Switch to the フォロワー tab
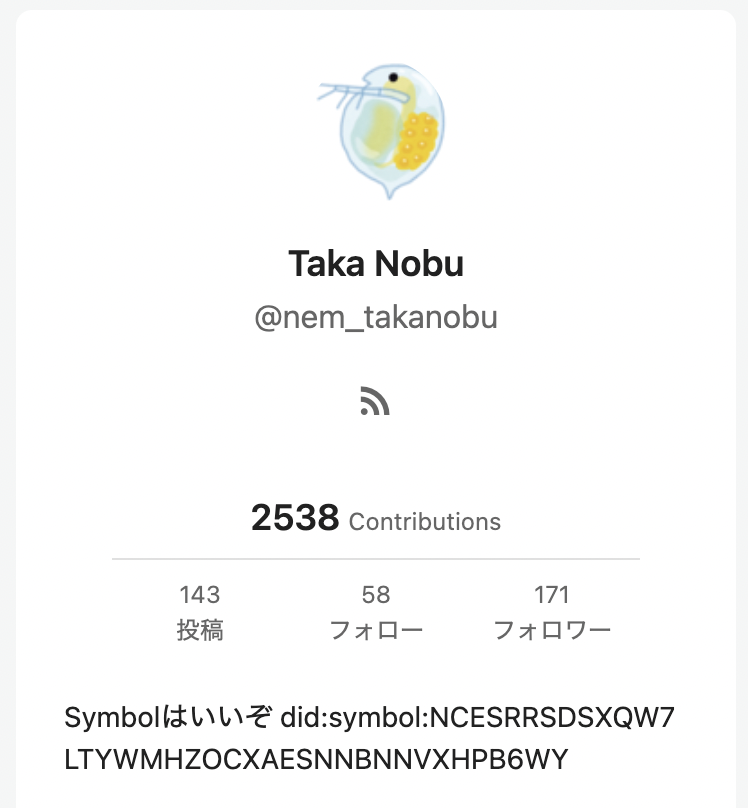 [x=553, y=629]
